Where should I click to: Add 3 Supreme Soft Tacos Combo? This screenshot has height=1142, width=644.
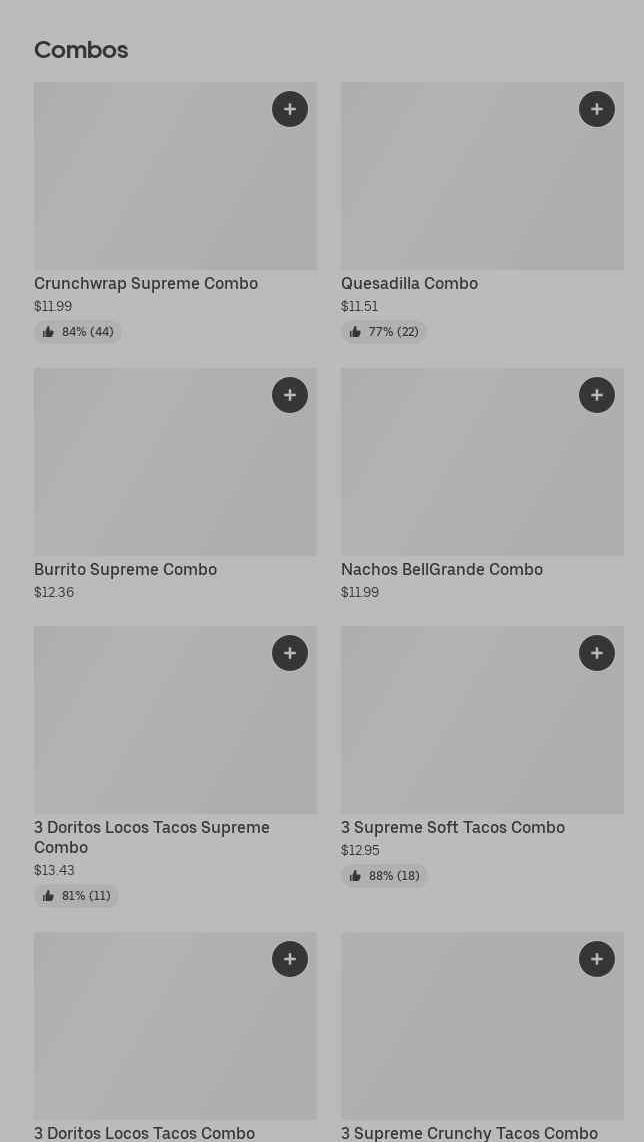tap(597, 653)
